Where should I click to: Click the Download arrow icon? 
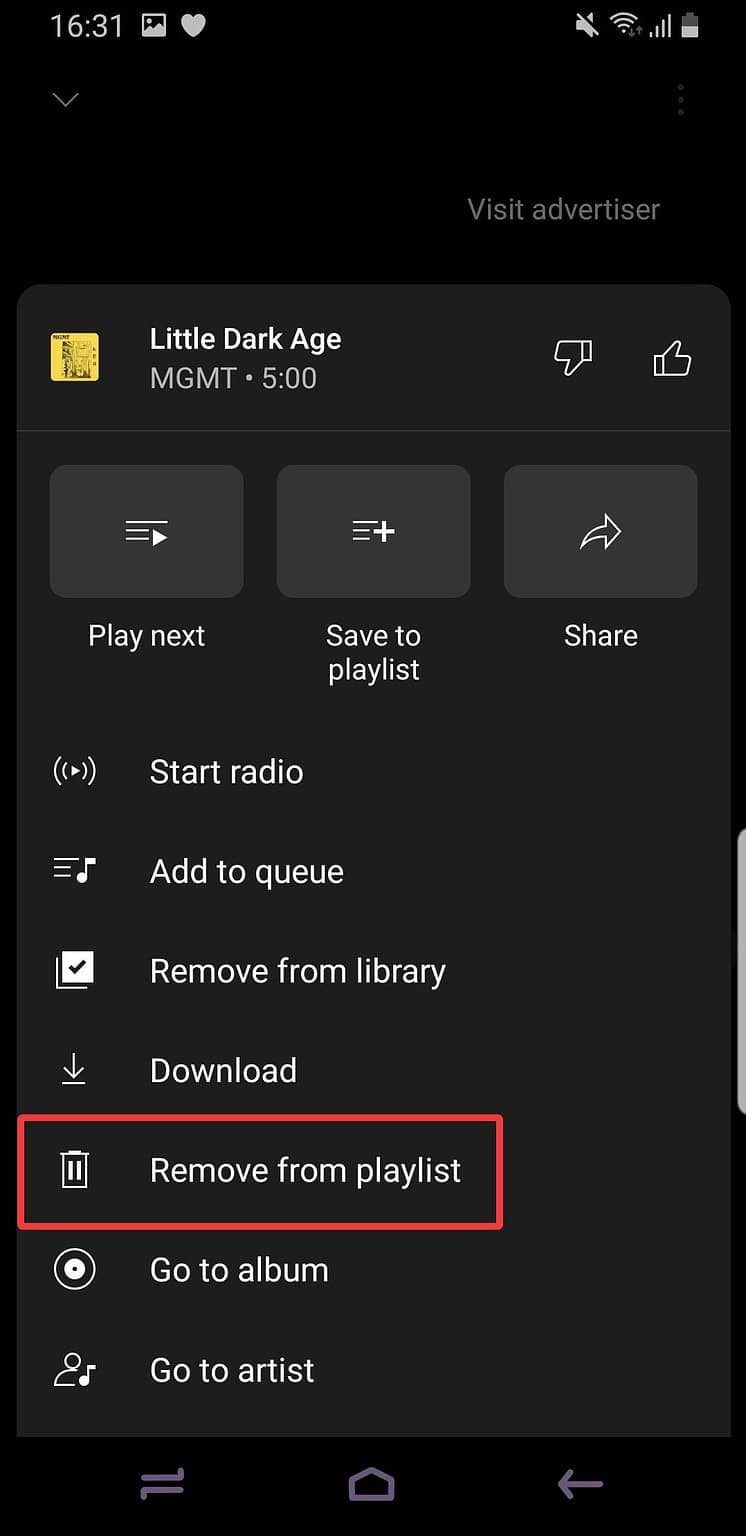click(74, 1070)
